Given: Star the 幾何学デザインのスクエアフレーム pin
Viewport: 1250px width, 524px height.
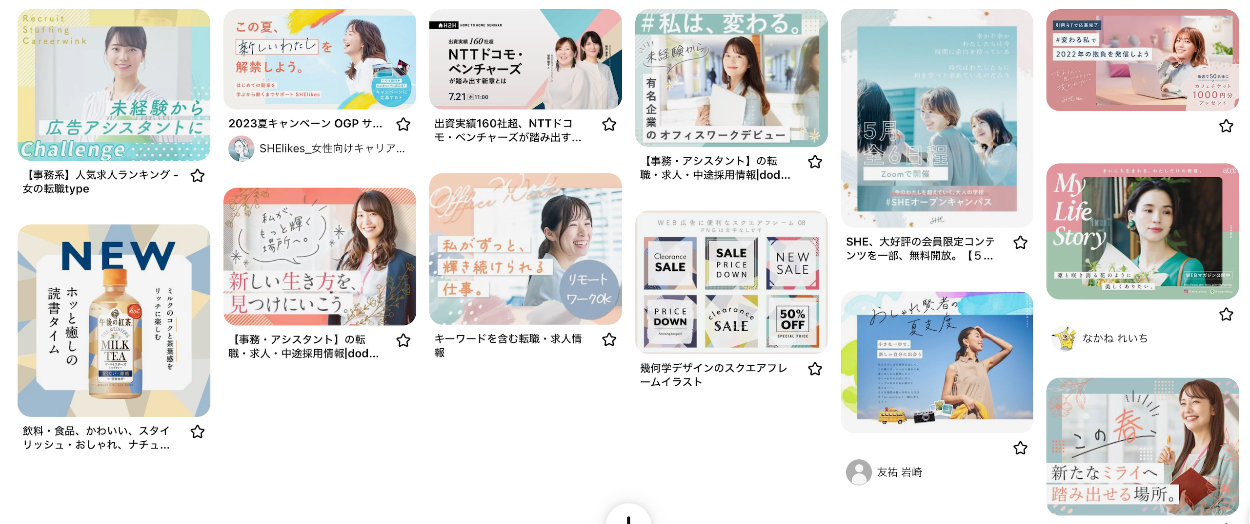Looking at the screenshot, I should [815, 369].
